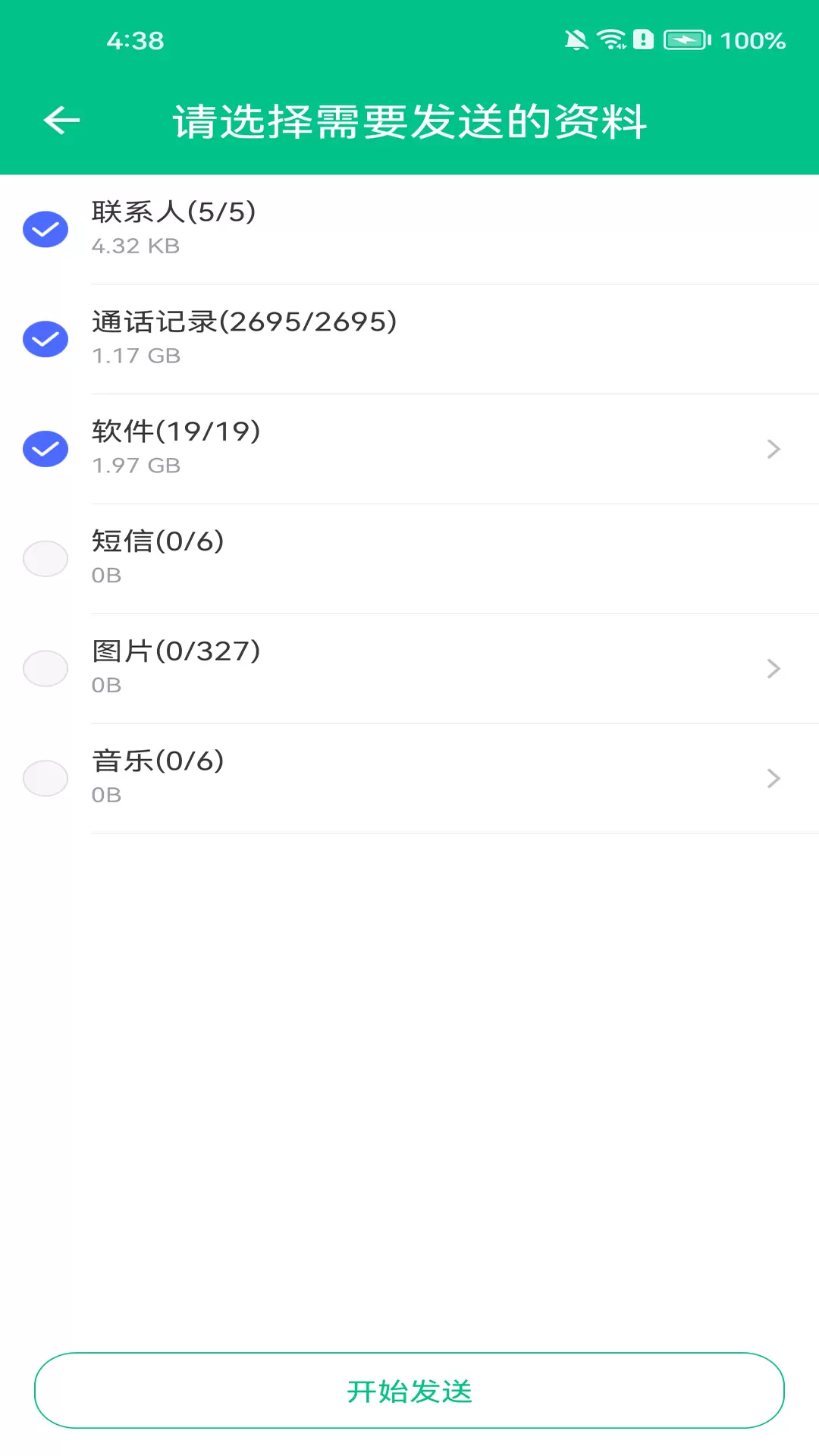Select the 短信 (SMS) checkbox
819x1456 pixels.
pyautogui.click(x=45, y=559)
